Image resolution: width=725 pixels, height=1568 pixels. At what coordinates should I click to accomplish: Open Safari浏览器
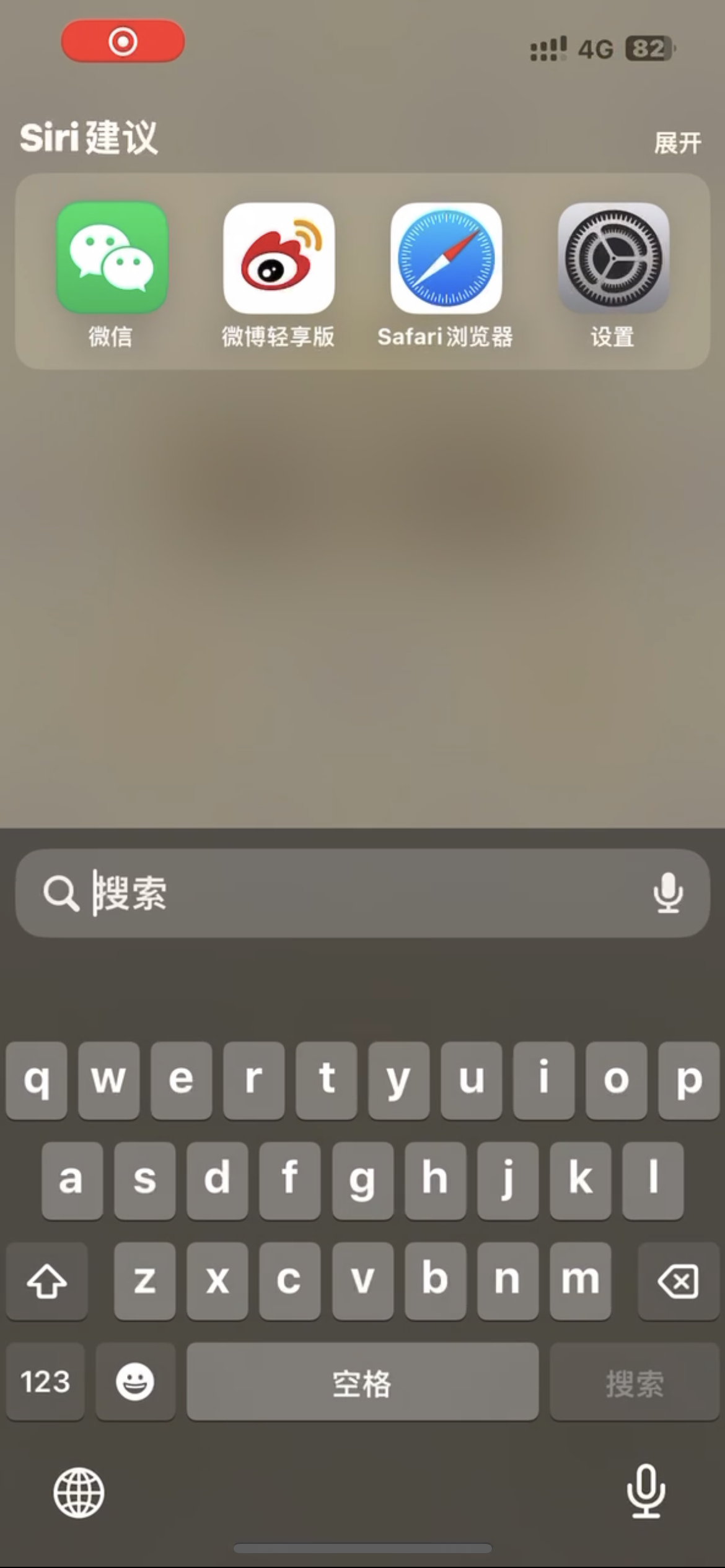[x=446, y=258]
